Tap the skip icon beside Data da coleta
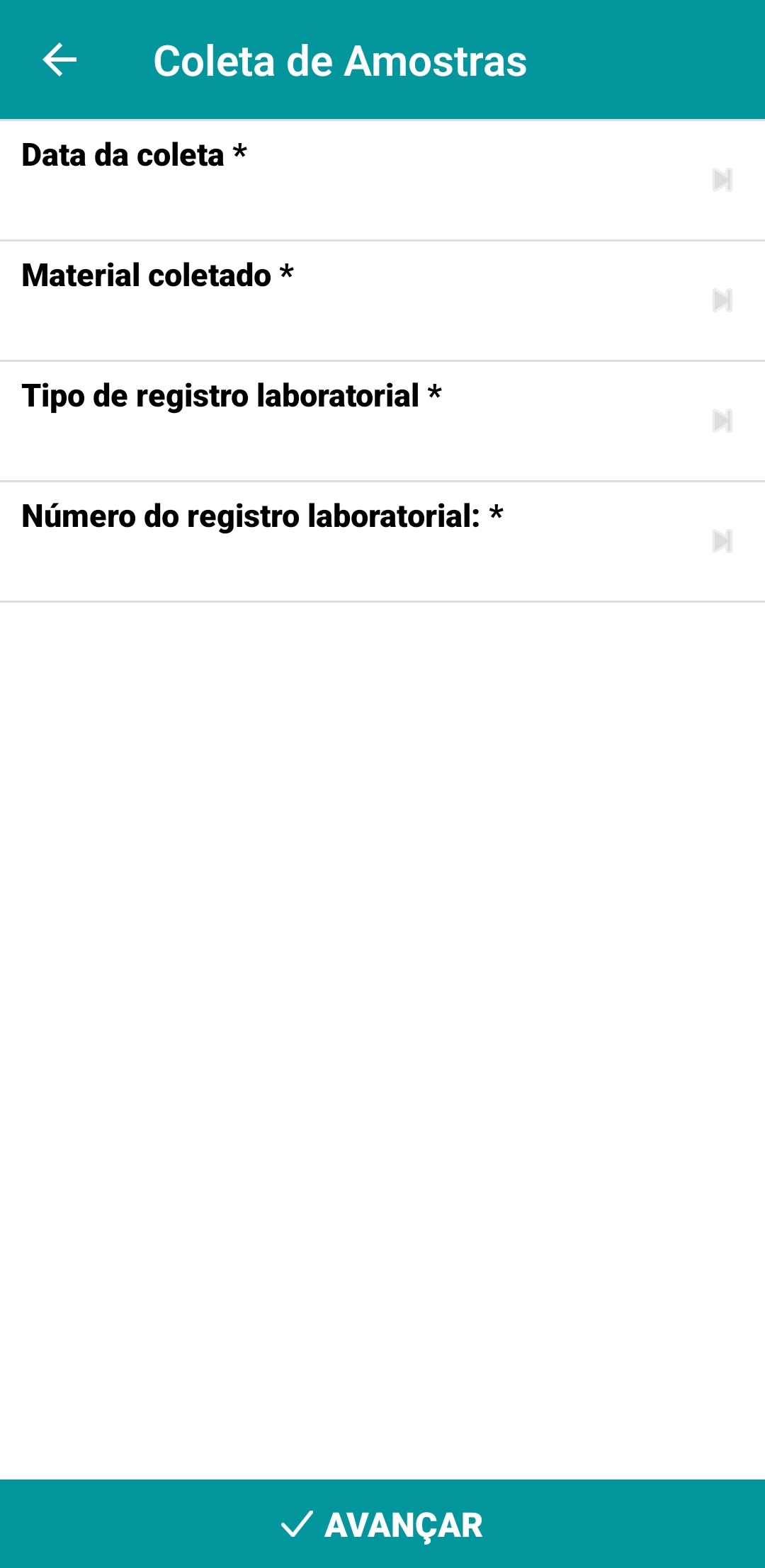This screenshot has height=1568, width=765. click(722, 181)
